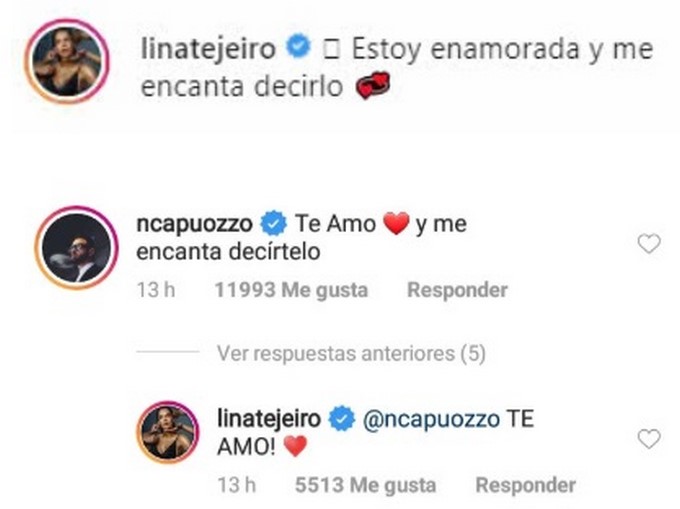Tap Responder under linatejeiro's TE AMO reply
Screen dimensions: 680x509
[x=525, y=485]
